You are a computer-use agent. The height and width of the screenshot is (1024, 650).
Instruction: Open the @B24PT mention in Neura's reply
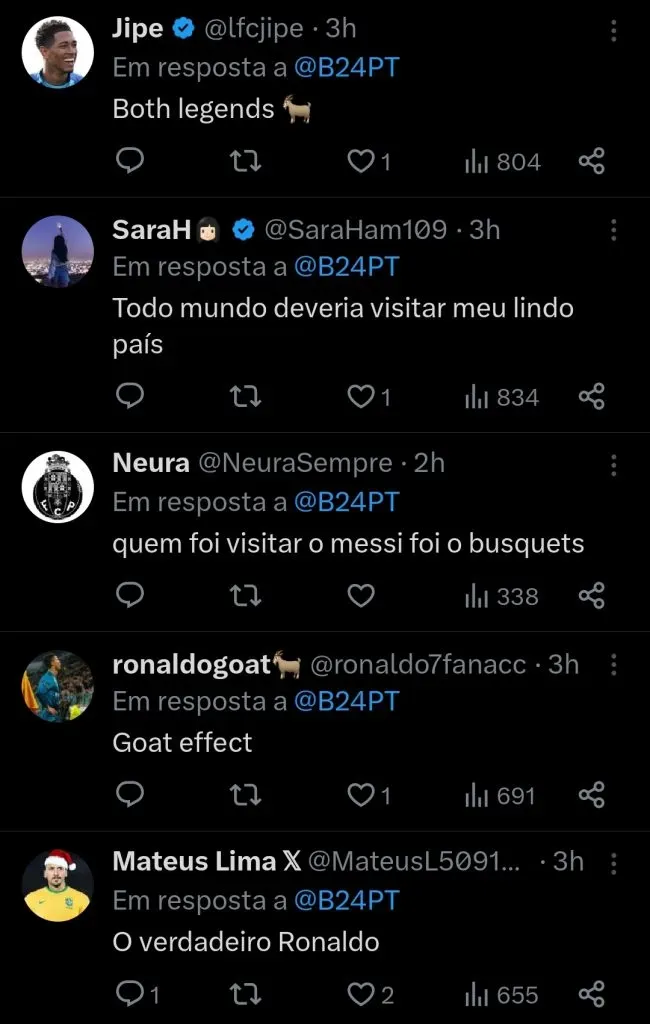point(346,501)
